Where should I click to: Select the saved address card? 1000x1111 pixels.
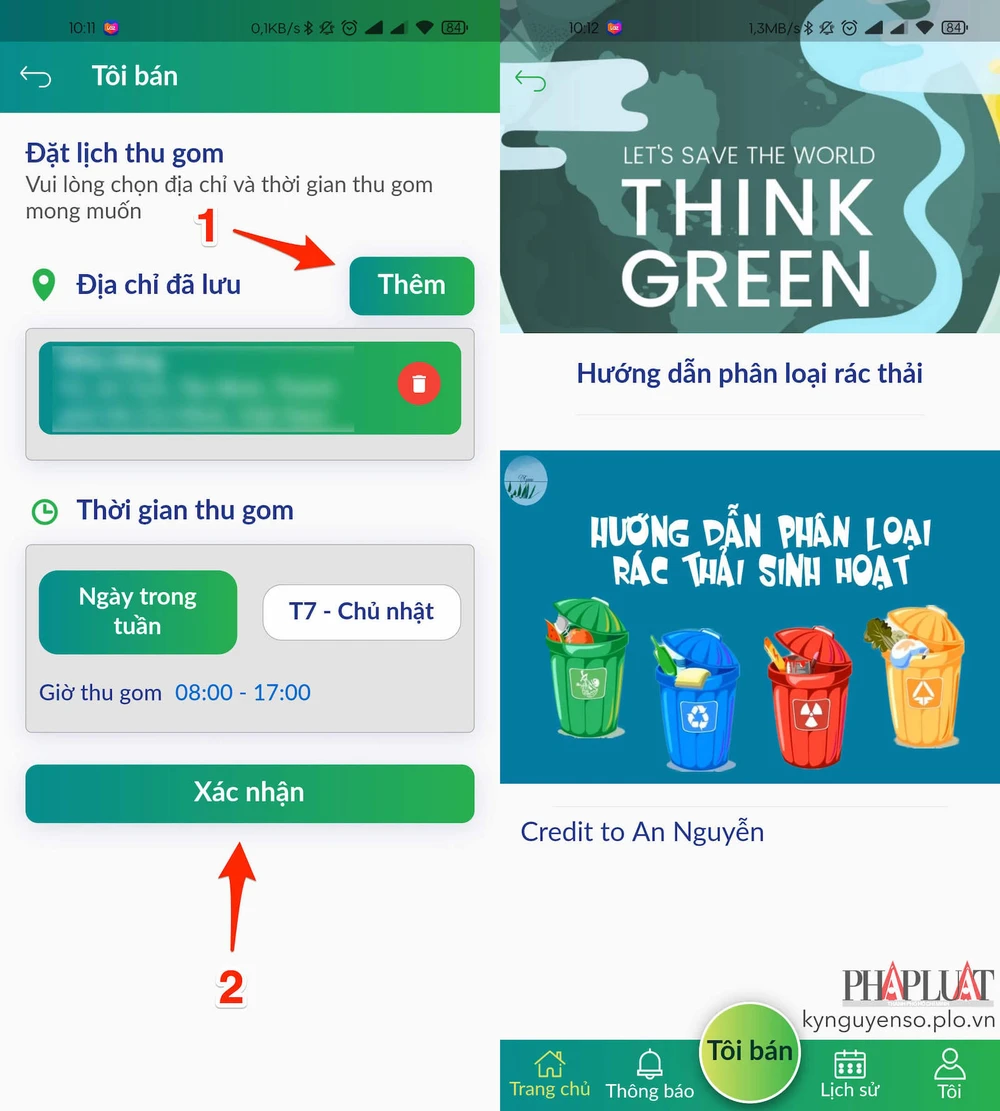point(210,388)
